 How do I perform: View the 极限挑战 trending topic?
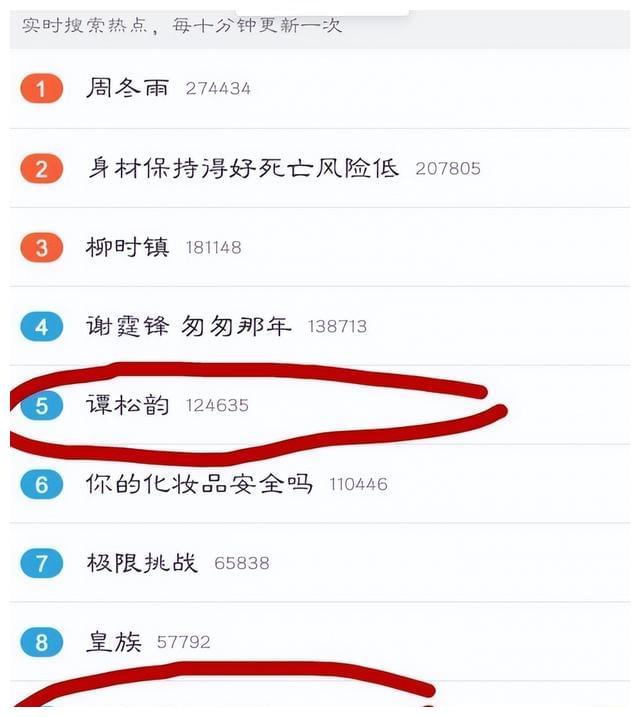coord(142,563)
